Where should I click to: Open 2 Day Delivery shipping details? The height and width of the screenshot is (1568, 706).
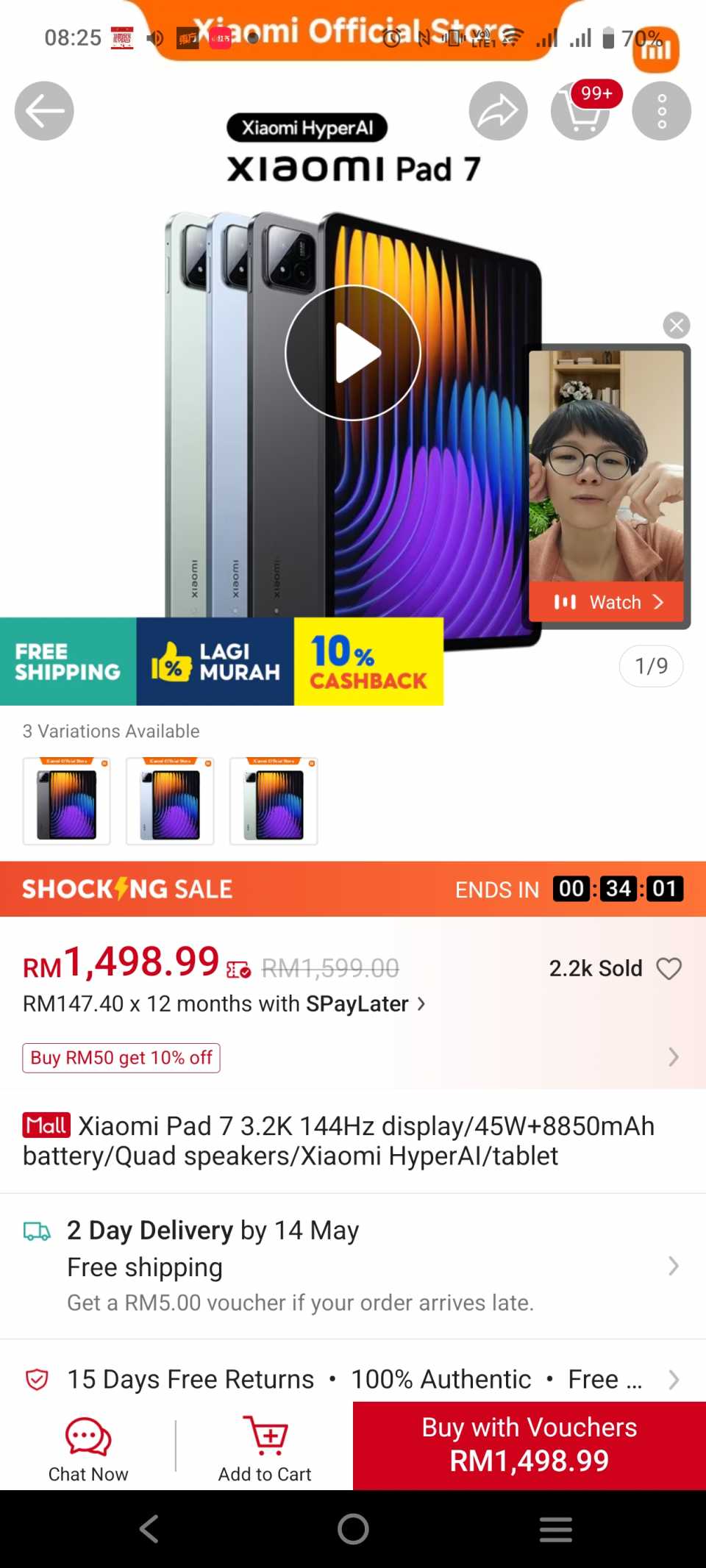tap(353, 1265)
